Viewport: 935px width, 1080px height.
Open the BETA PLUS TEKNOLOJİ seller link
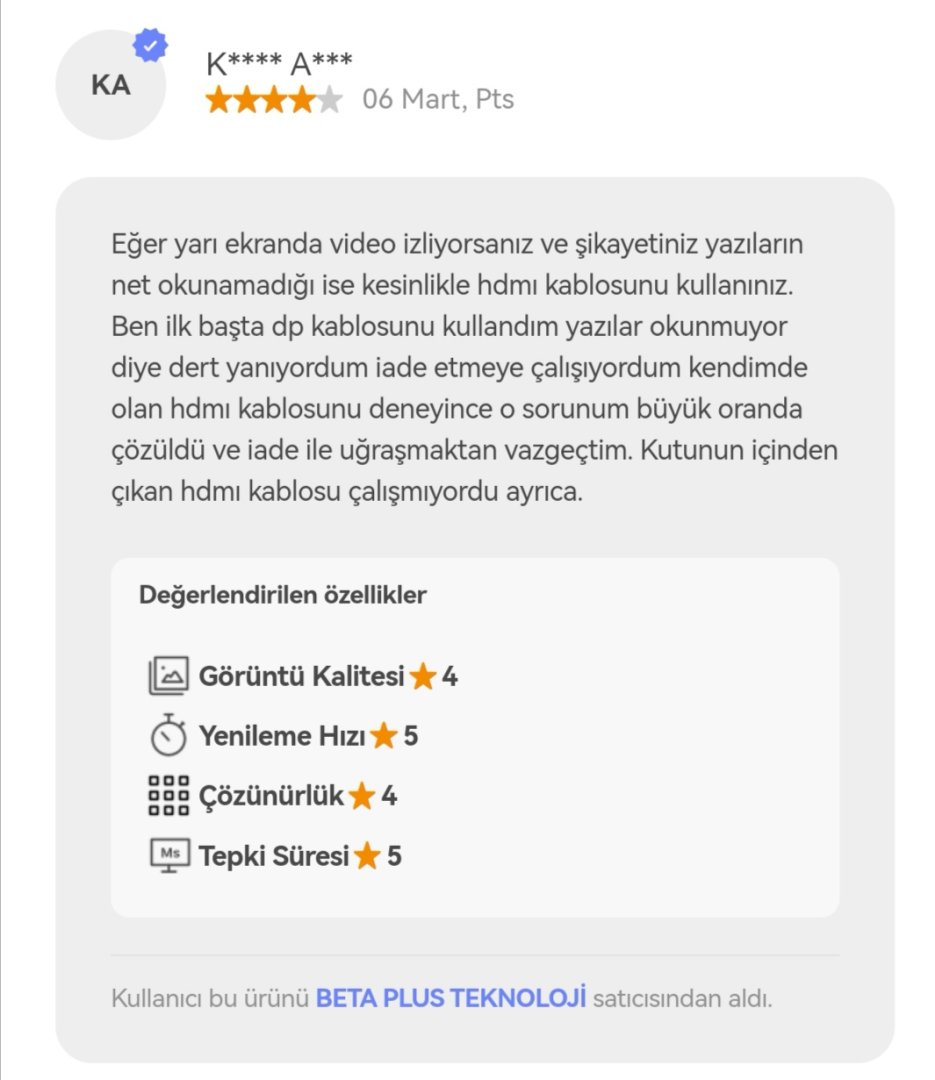(451, 998)
